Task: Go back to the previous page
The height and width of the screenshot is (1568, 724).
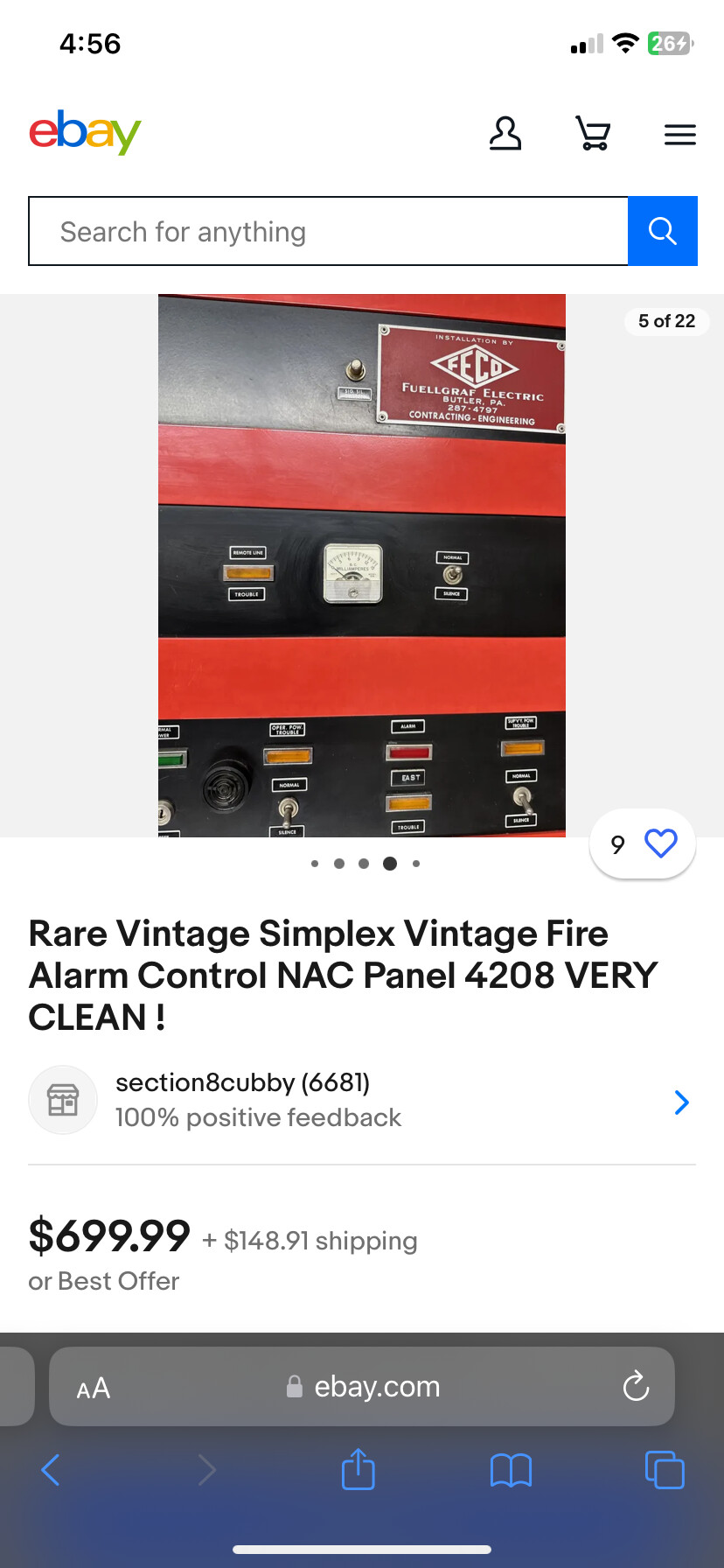Action: (52, 1470)
